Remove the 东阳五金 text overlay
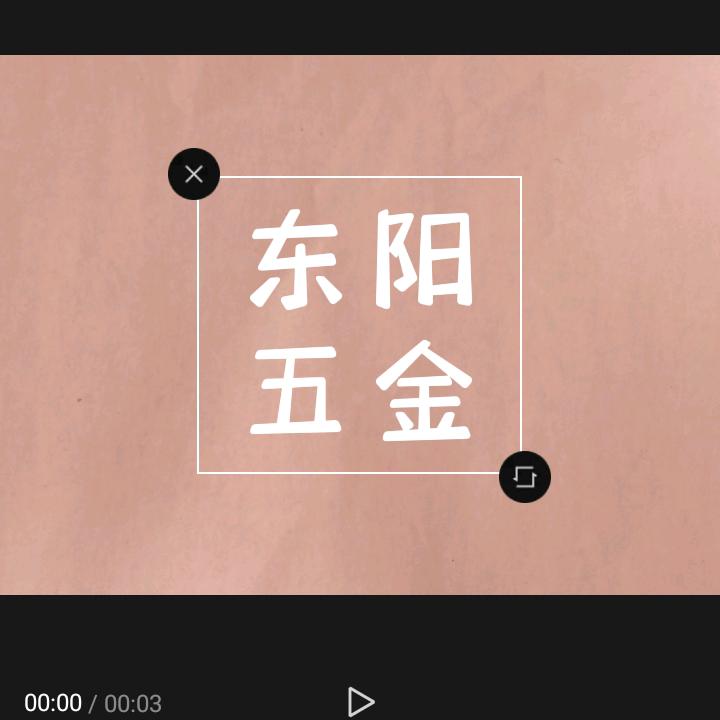Screen dimensions: 720x720 tap(194, 174)
